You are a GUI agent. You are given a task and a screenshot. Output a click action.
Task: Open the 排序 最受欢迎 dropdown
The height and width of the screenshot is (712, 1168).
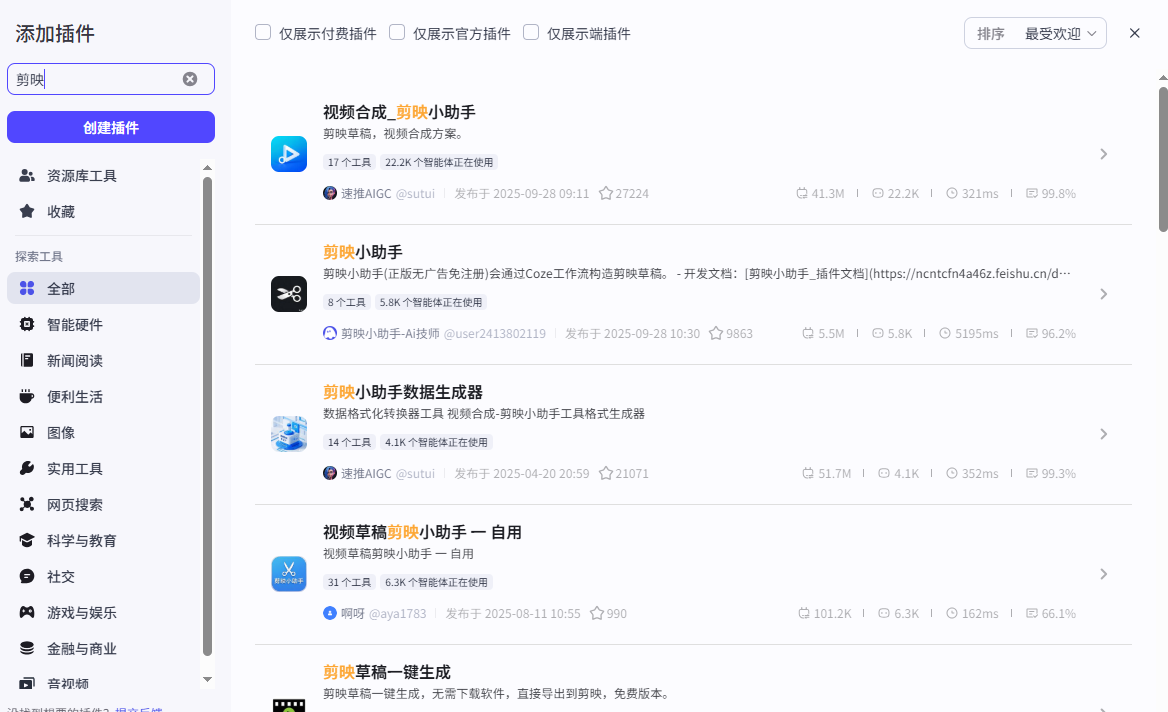[x=1035, y=33]
